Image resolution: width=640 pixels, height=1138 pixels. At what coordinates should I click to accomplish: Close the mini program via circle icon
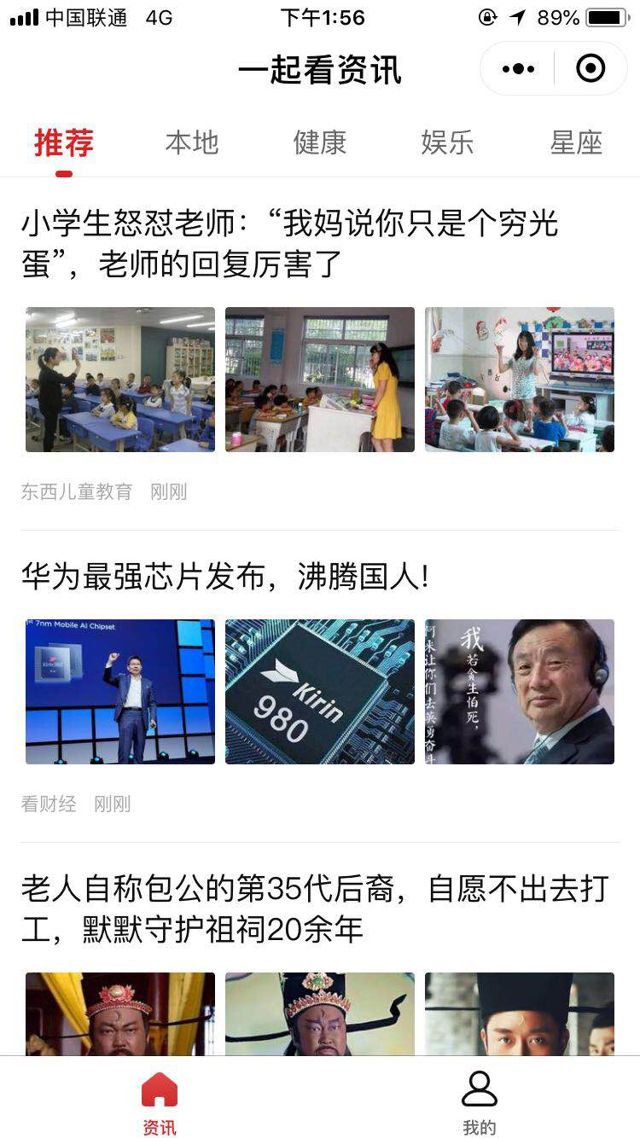point(591,69)
